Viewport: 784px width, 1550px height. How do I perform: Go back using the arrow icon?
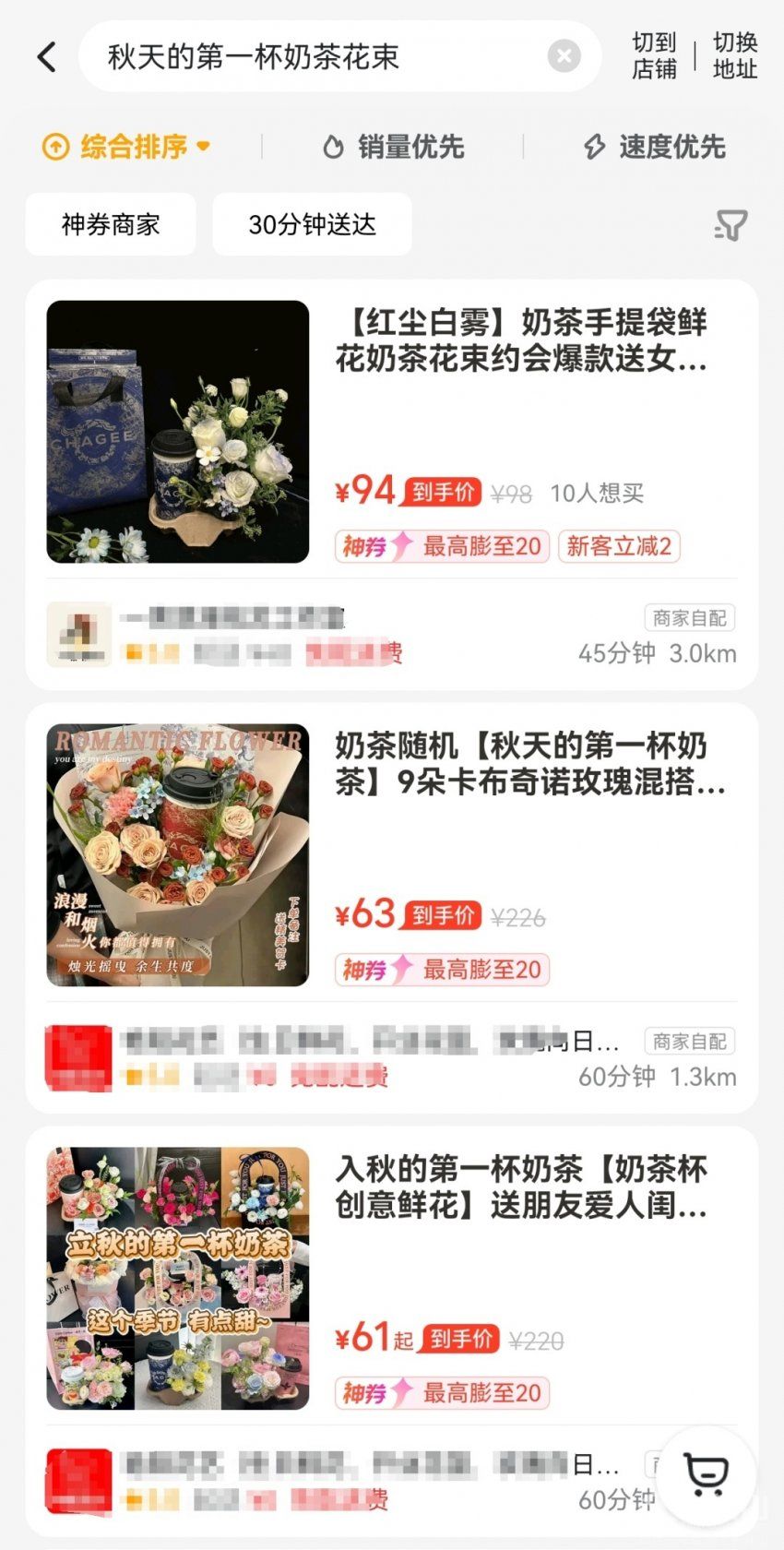point(47,57)
